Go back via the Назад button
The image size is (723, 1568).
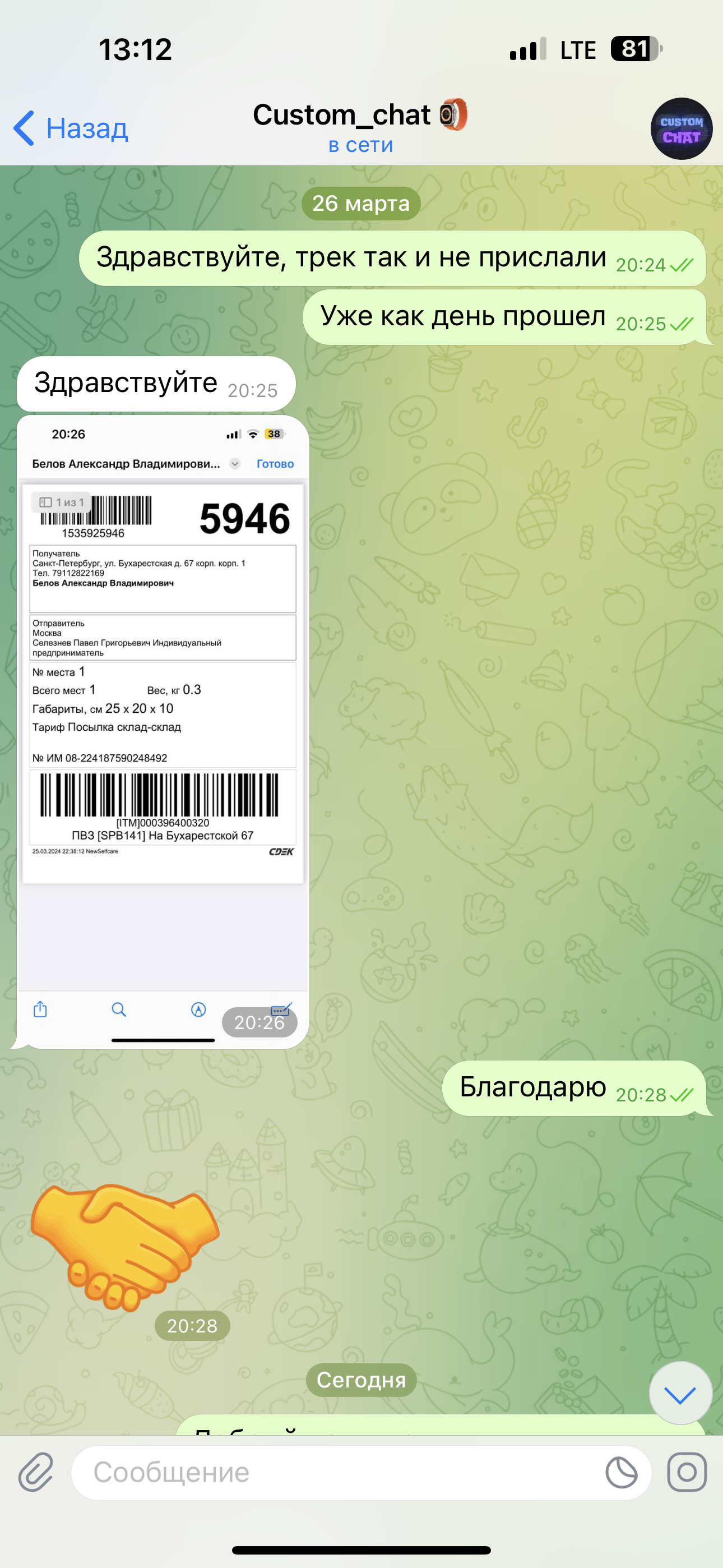(71, 128)
